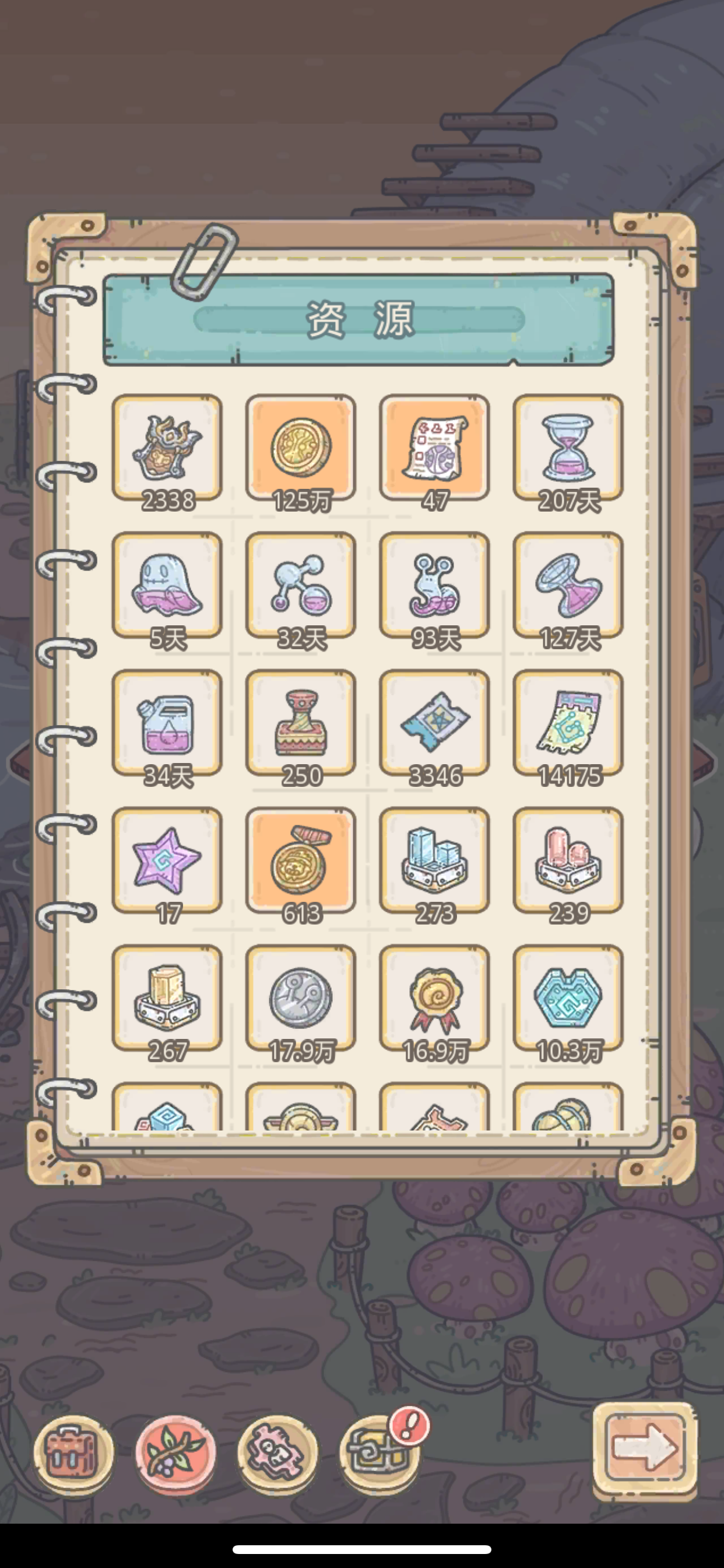Viewport: 724px width, 1568px height.
Task: Tap the ghost resource showing 5天
Action: pyautogui.click(x=167, y=586)
